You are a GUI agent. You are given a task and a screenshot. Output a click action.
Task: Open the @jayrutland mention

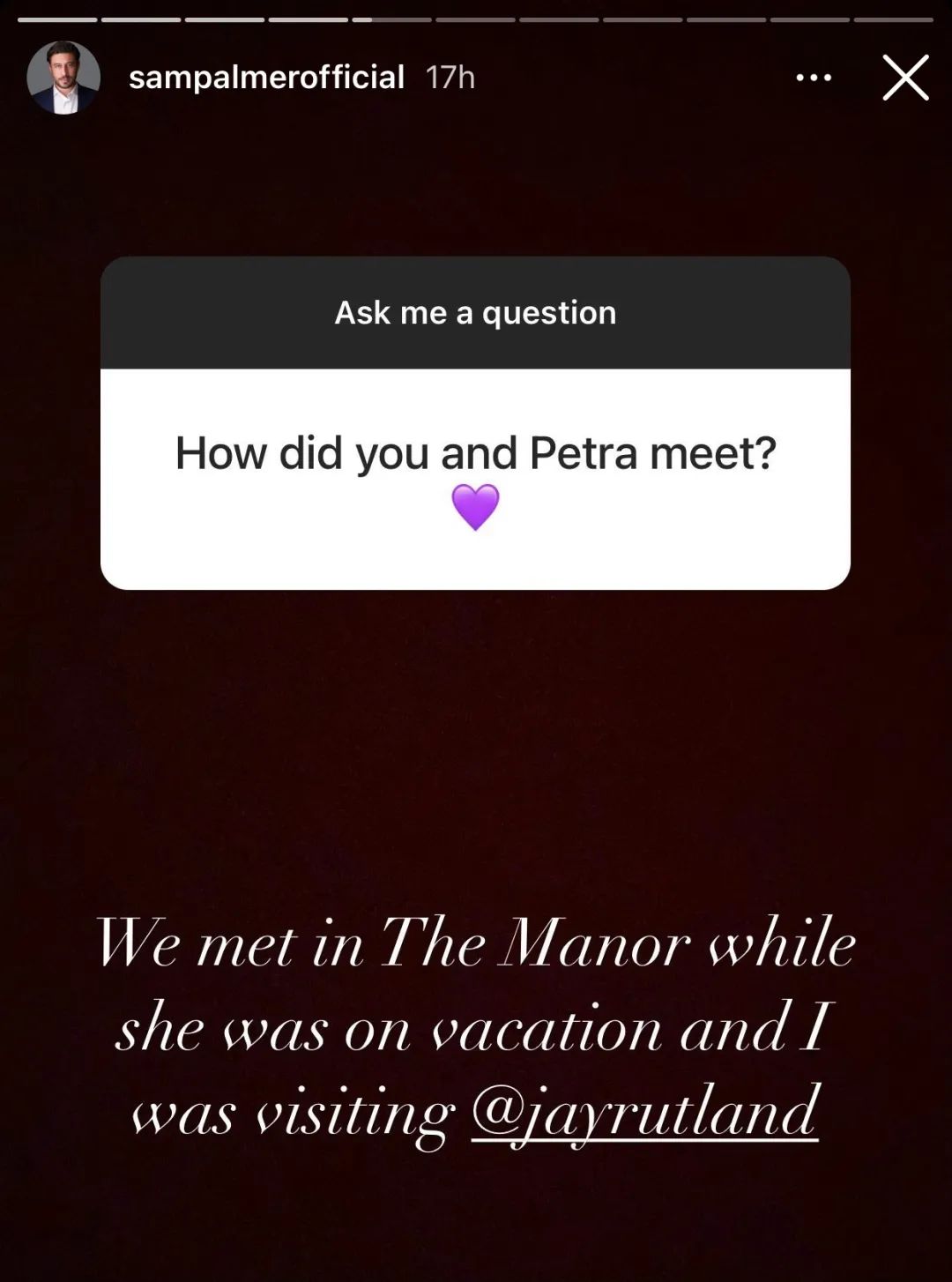point(645,1114)
